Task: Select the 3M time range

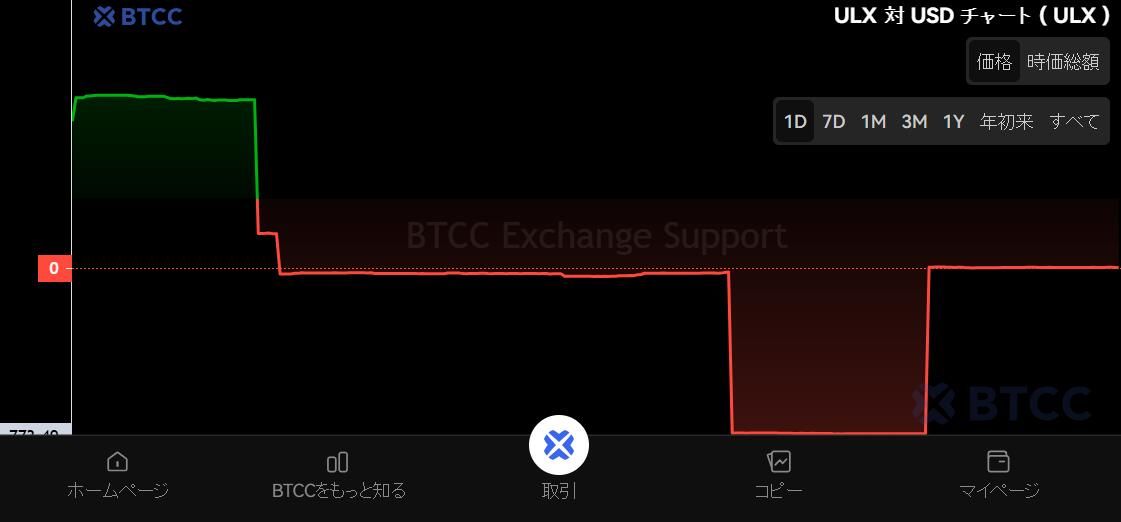Action: click(x=914, y=122)
